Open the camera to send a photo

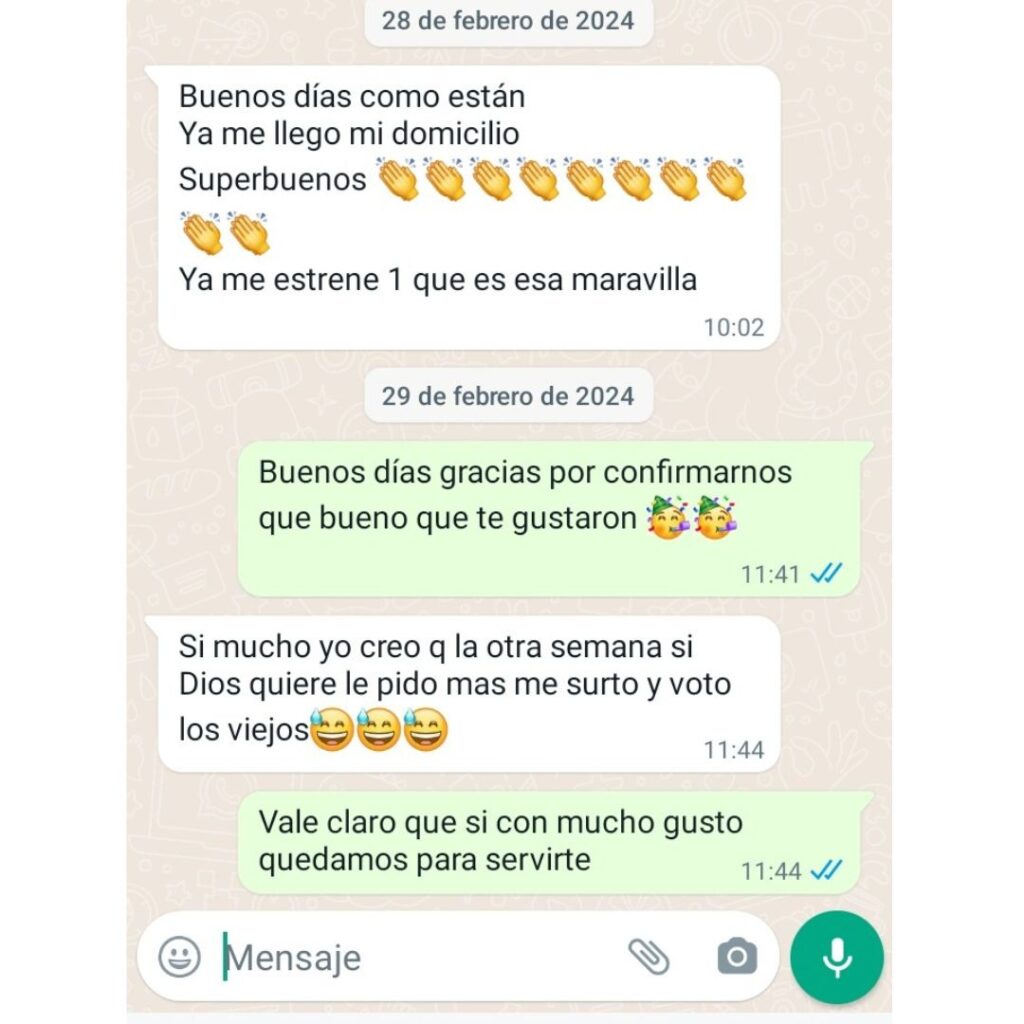pos(737,957)
